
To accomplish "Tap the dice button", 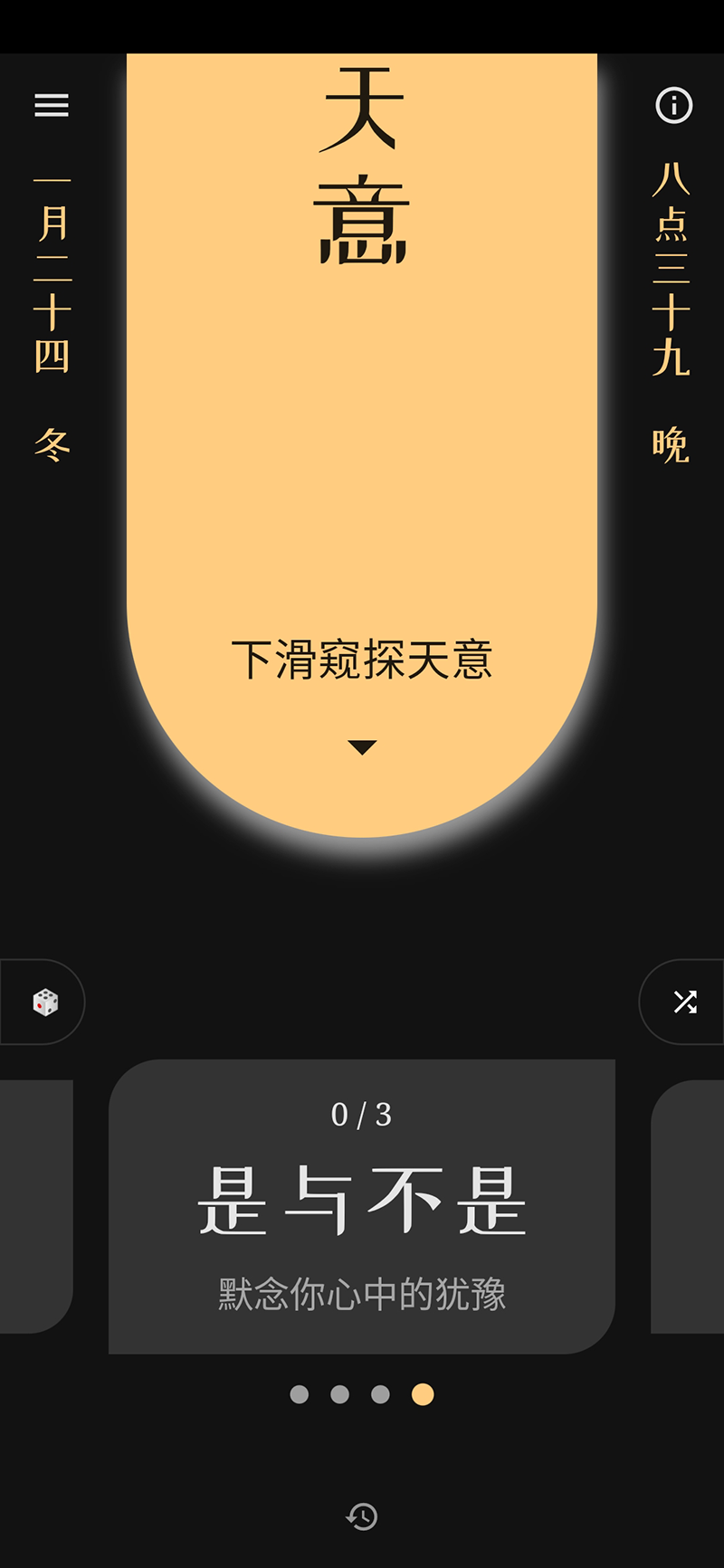I will click(x=45, y=1002).
